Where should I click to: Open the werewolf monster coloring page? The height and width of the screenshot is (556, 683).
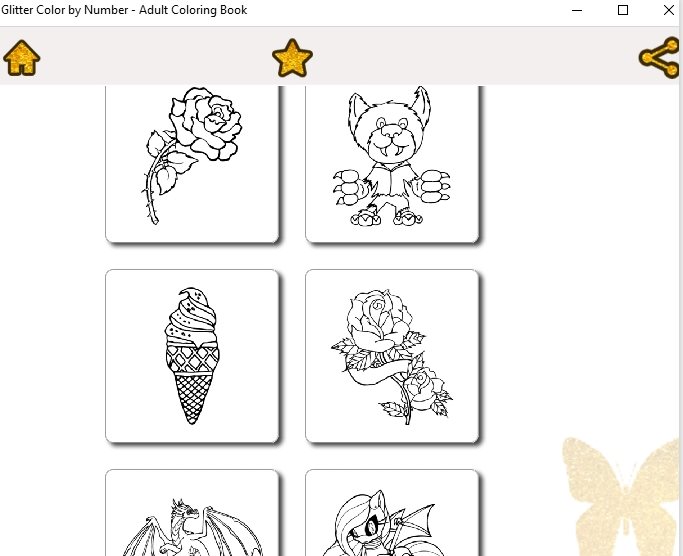coord(391,160)
